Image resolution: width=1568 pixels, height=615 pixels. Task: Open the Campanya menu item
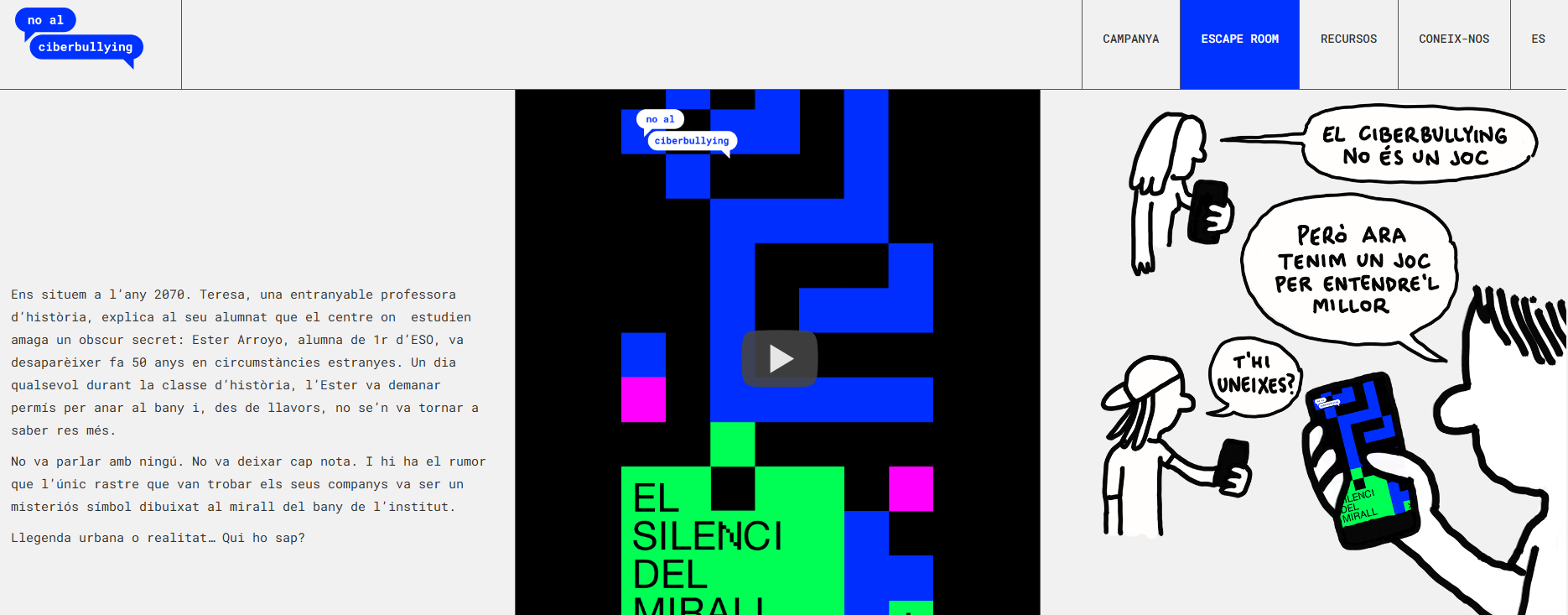[x=1130, y=39]
